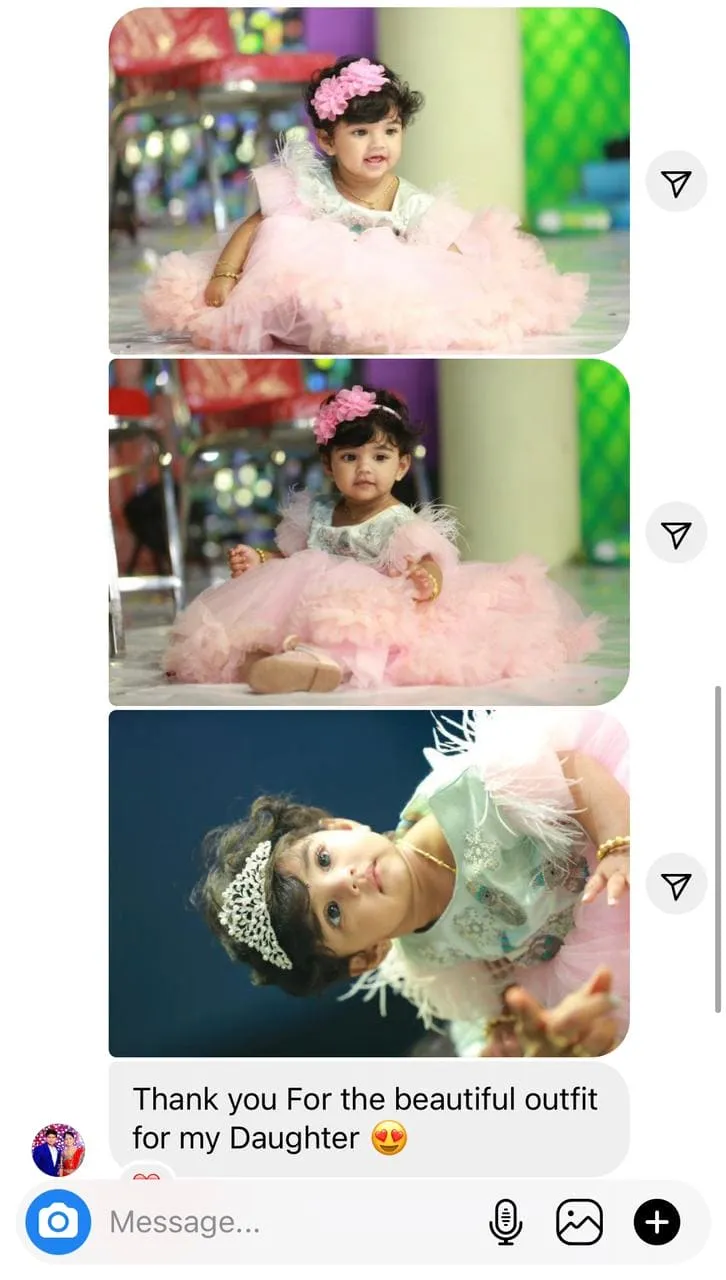Forward the smiling toddler photo with its share arrow
Screen dimensions: 726x1280
point(677,183)
